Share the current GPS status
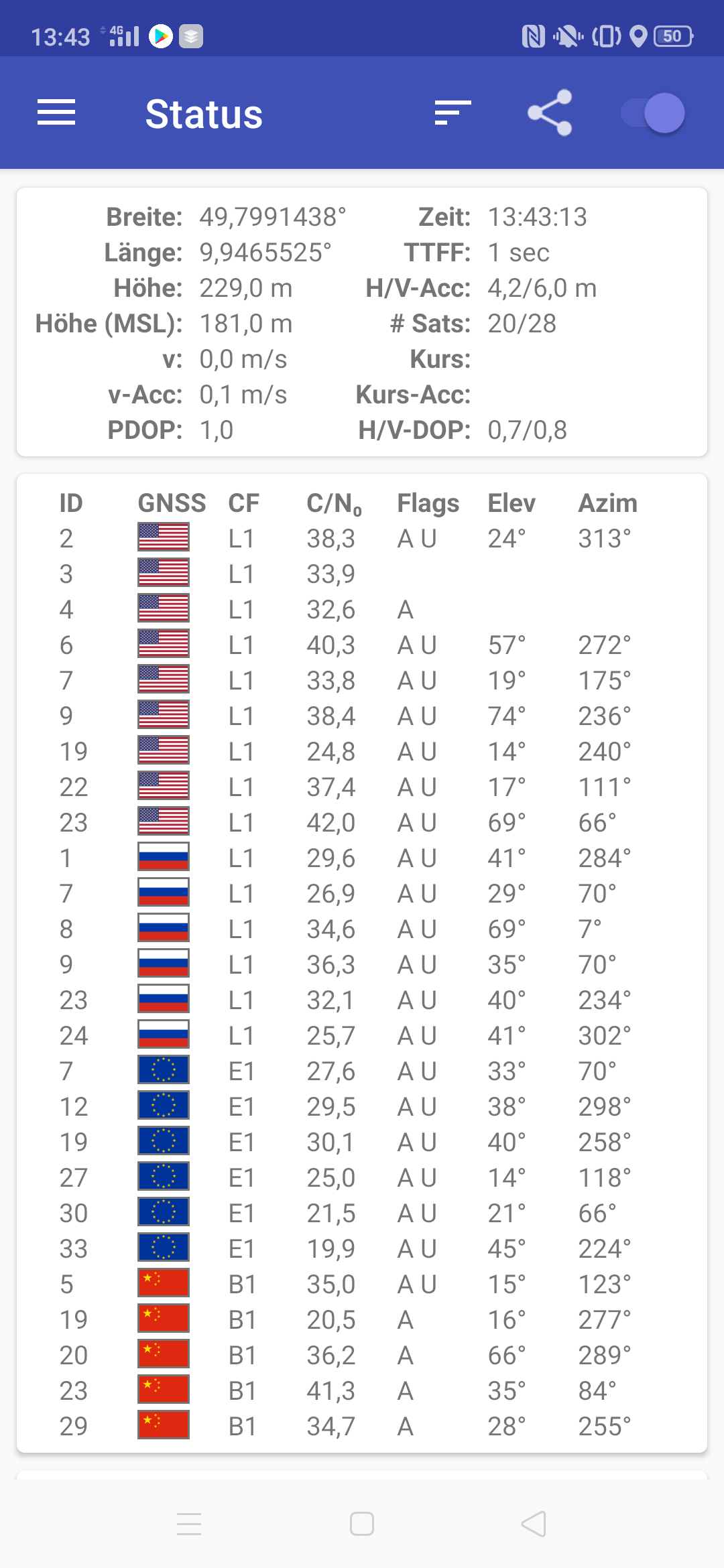 [x=550, y=113]
